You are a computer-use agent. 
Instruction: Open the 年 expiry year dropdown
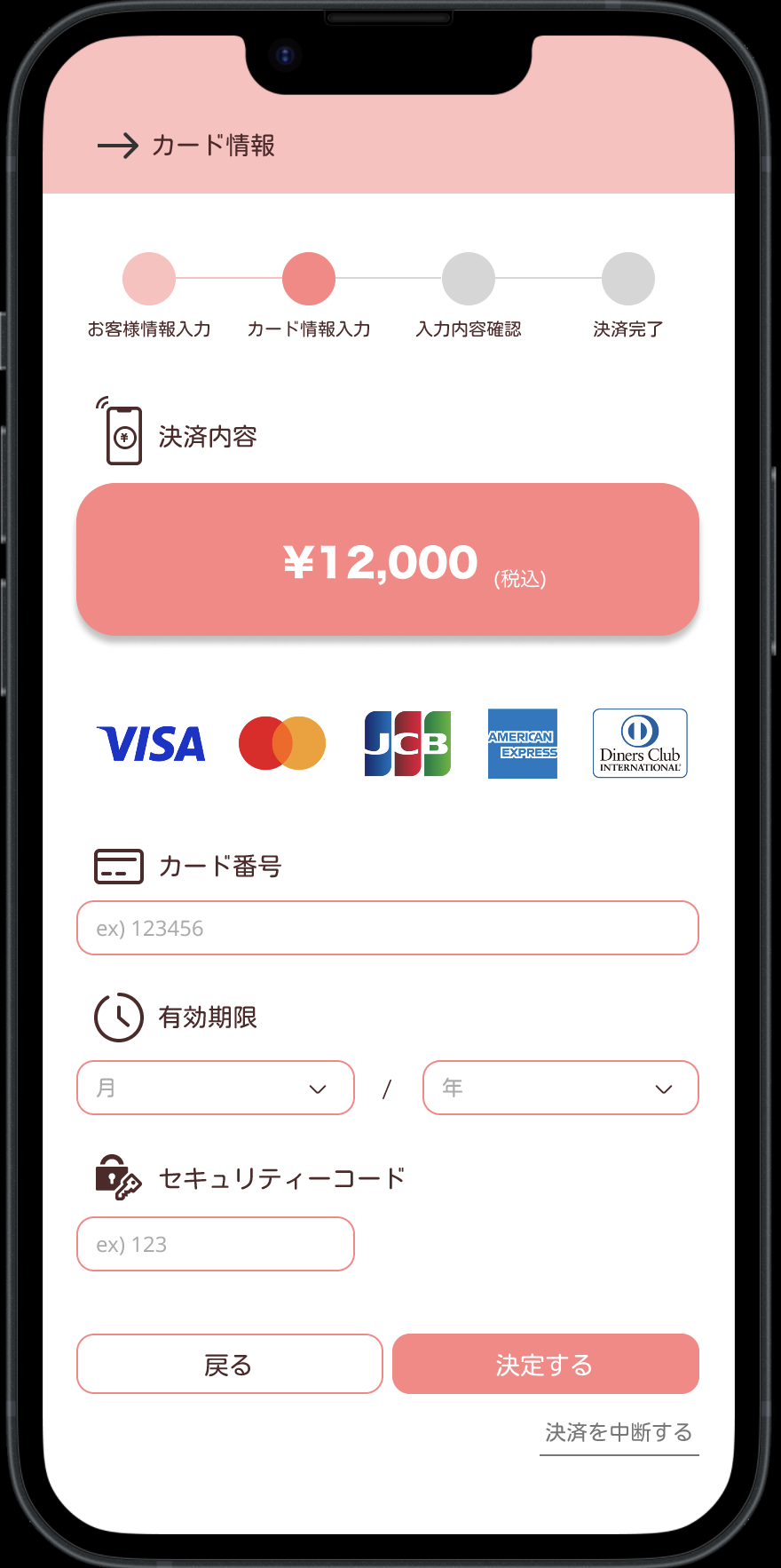click(x=561, y=1088)
